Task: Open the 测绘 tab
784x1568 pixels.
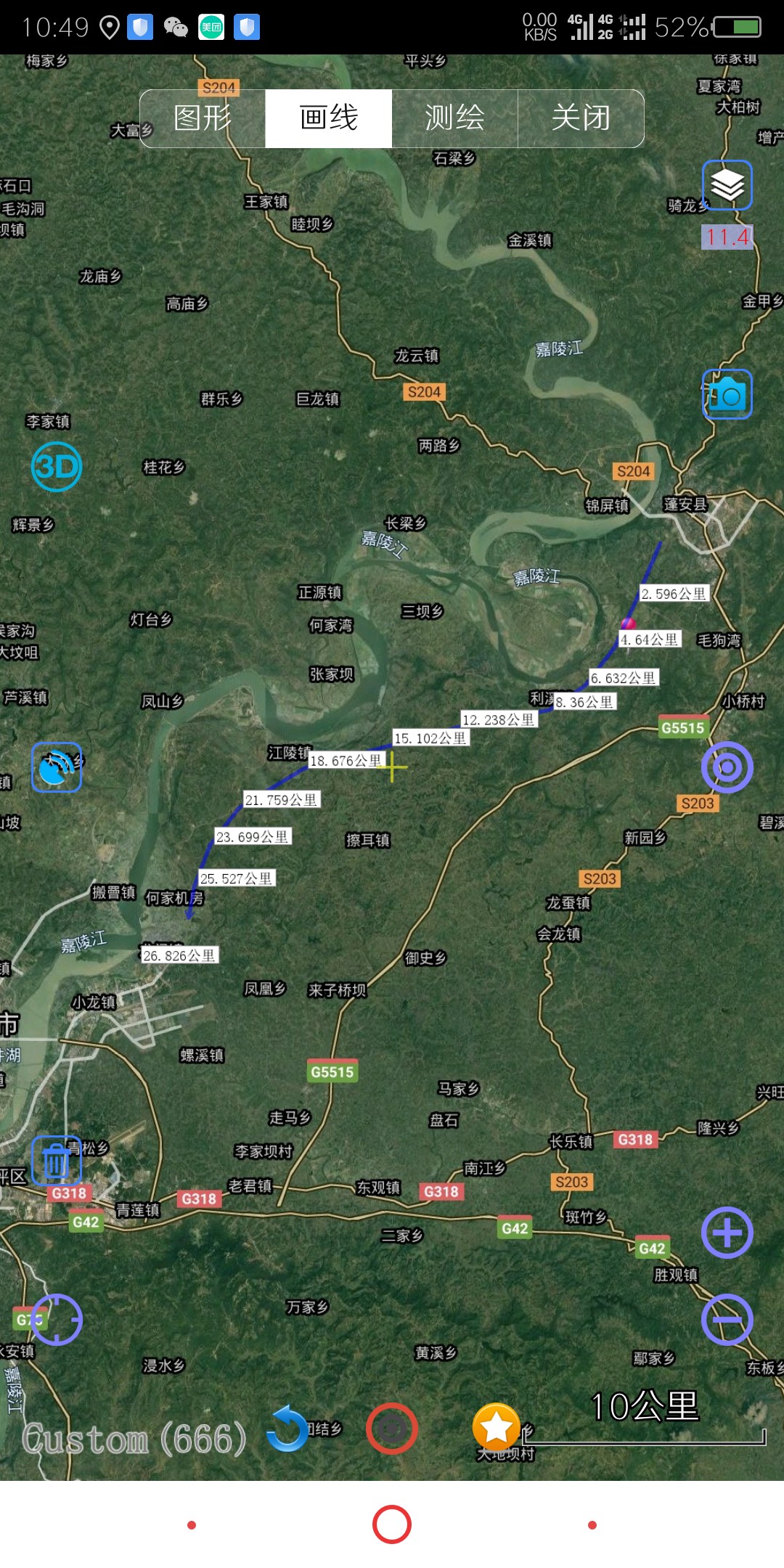Action: tap(455, 118)
